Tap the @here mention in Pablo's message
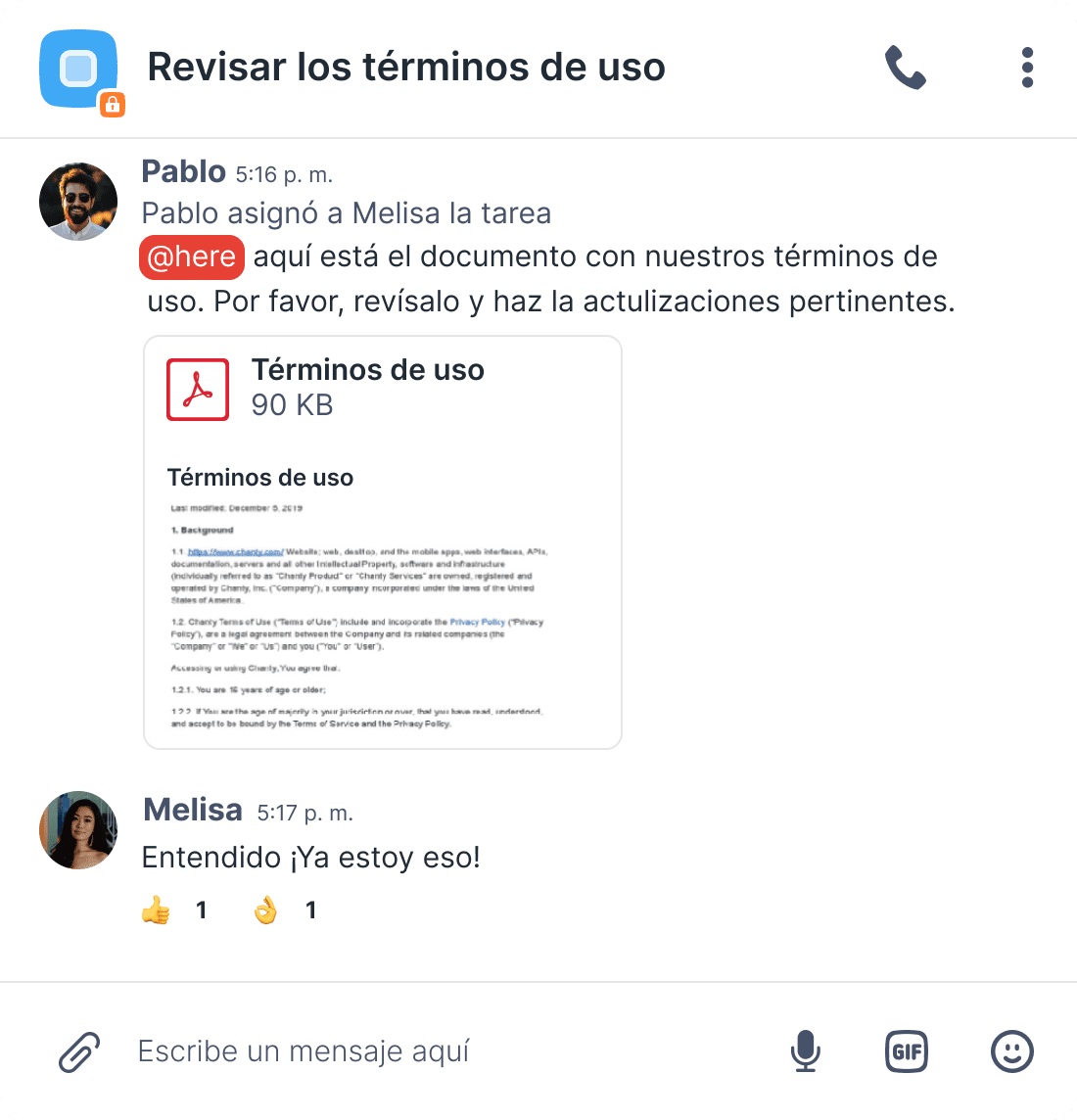The image size is (1077, 1120). [192, 257]
